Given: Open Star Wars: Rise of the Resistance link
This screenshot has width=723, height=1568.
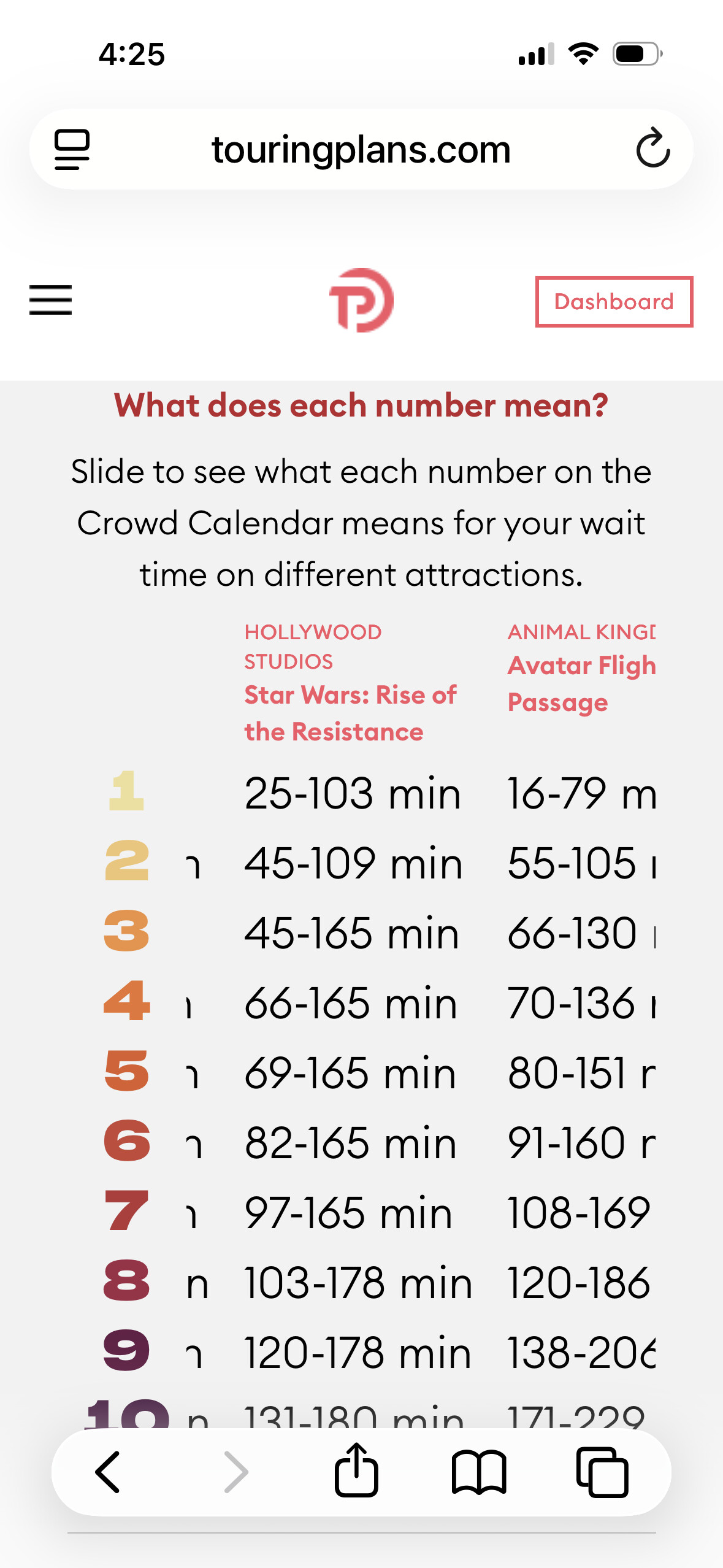Looking at the screenshot, I should [x=350, y=713].
